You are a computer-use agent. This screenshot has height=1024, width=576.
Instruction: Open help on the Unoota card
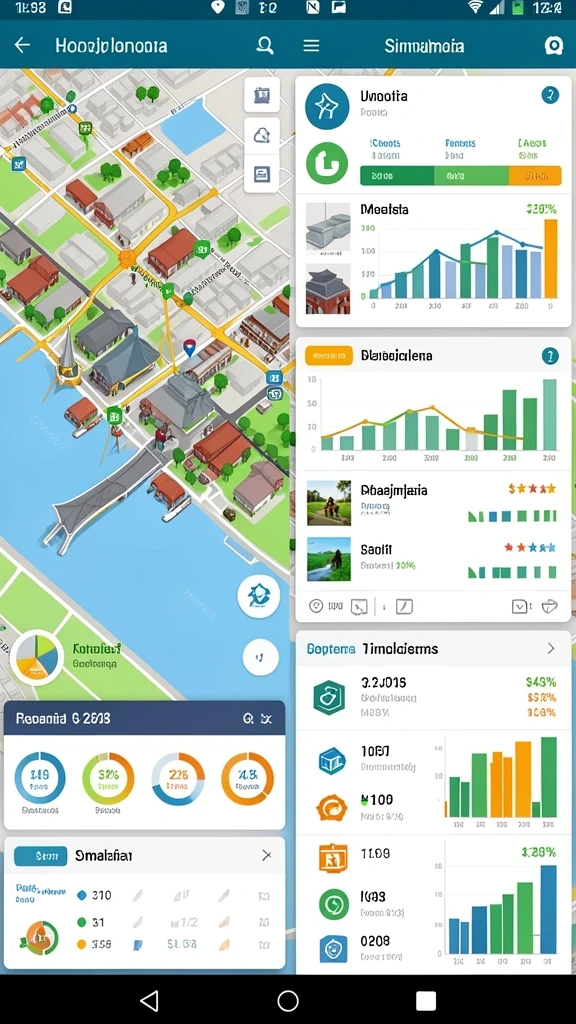550,95
